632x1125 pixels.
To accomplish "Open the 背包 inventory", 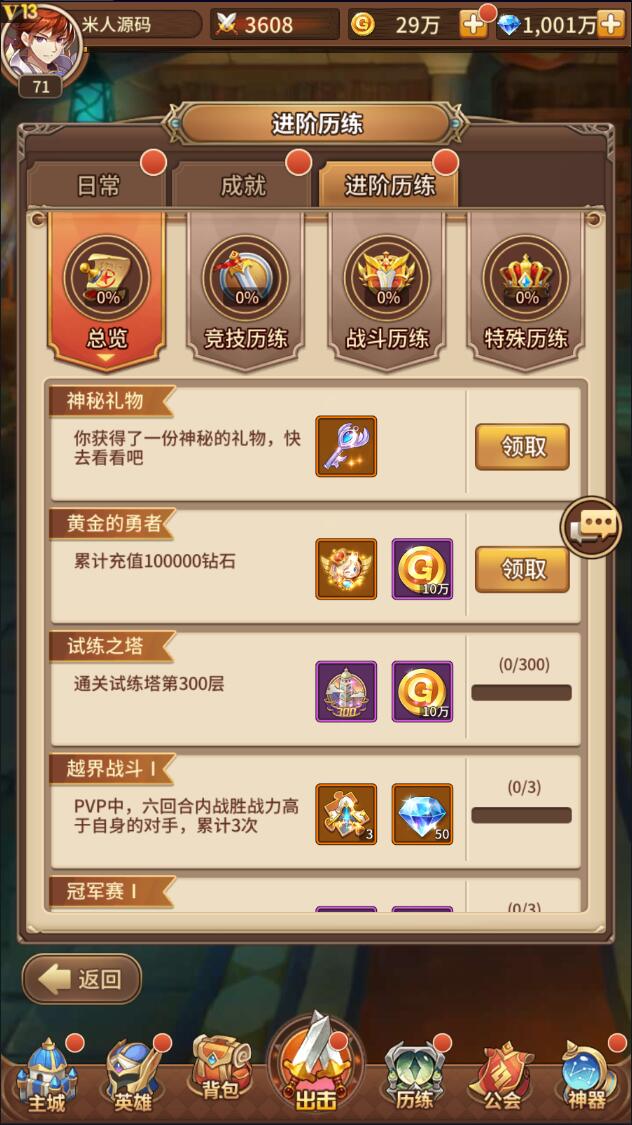I will pos(219,1070).
